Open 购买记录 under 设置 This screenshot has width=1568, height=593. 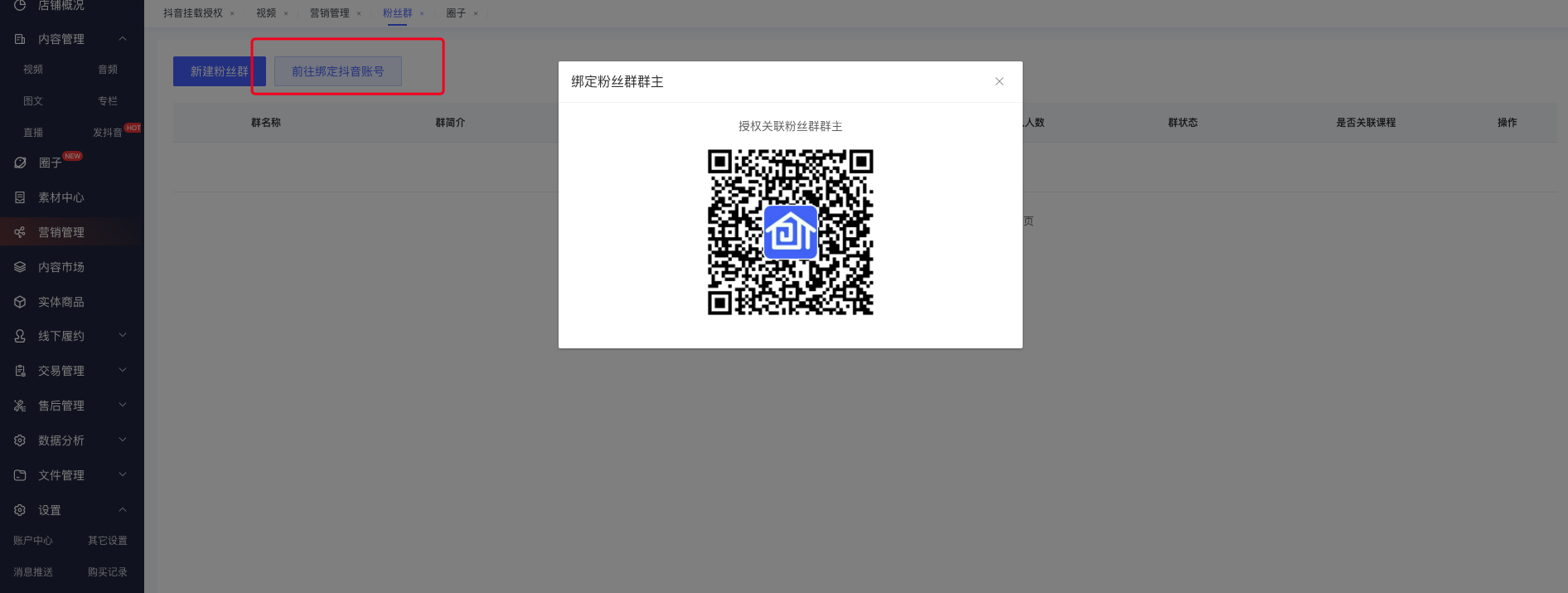point(108,572)
